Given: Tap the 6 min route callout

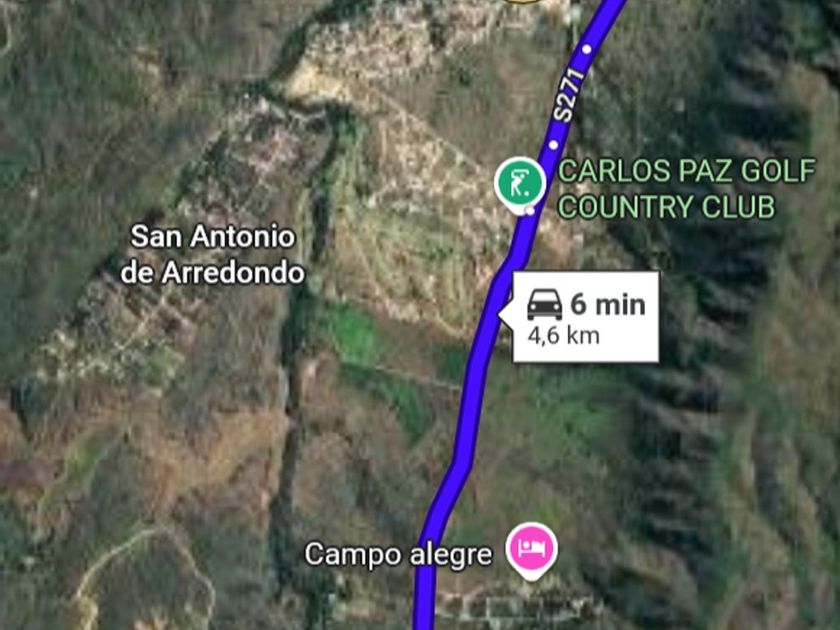Looking at the screenshot, I should [x=586, y=317].
